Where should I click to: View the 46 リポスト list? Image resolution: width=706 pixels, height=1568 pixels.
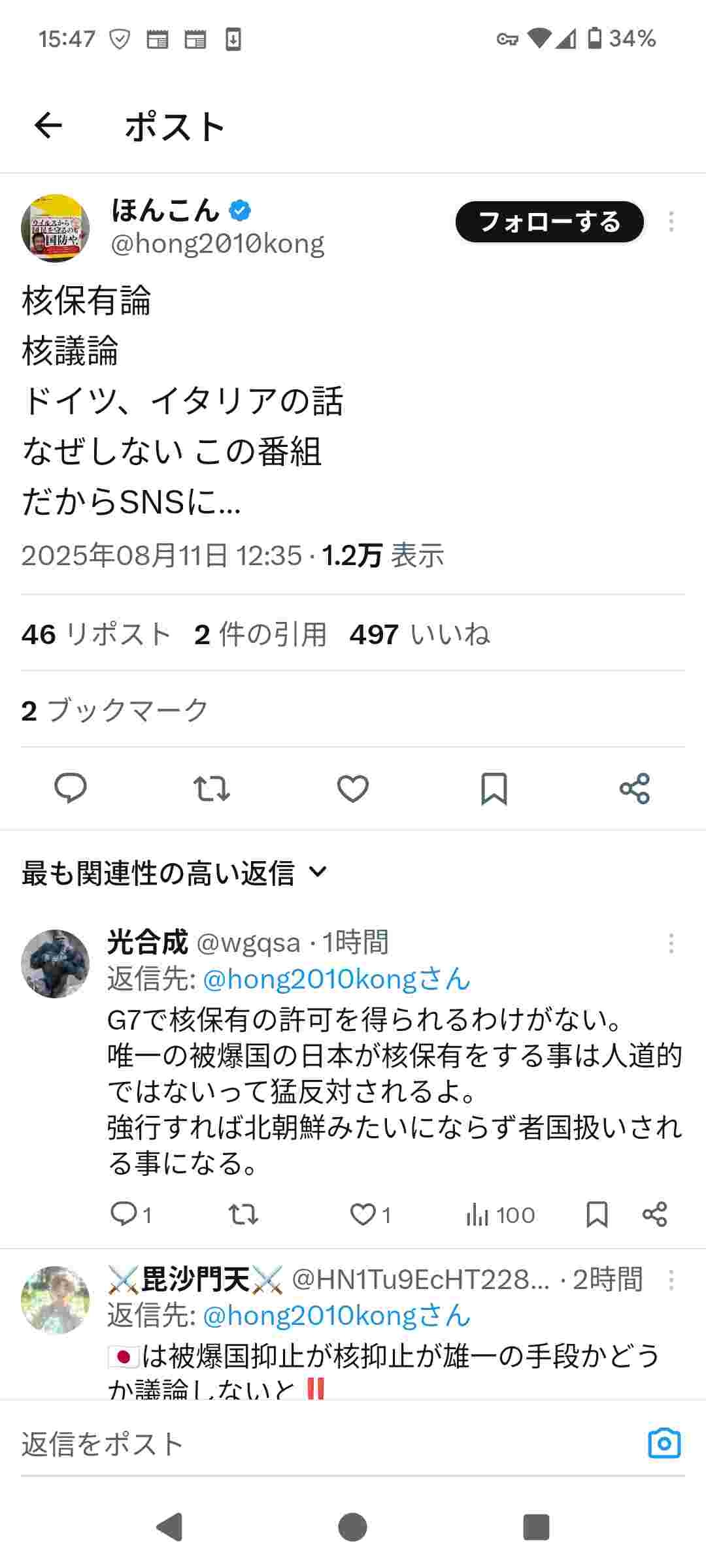(x=96, y=634)
